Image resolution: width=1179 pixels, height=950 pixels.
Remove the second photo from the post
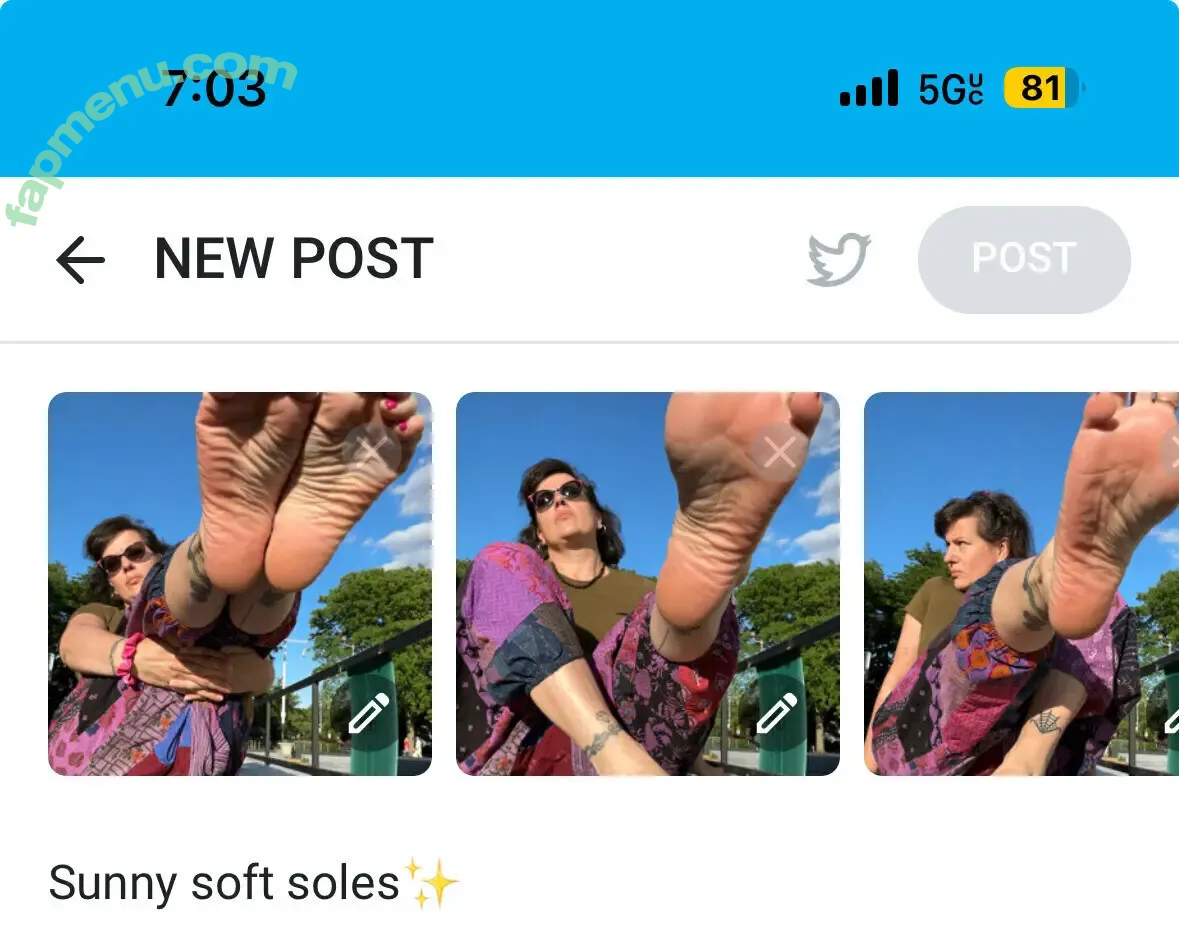pos(779,453)
